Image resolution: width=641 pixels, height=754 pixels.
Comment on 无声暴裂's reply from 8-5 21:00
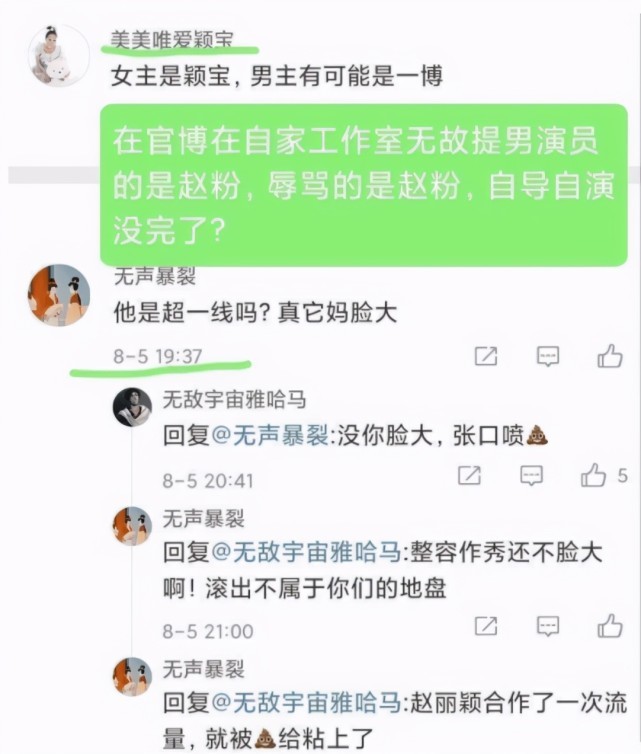point(547,627)
